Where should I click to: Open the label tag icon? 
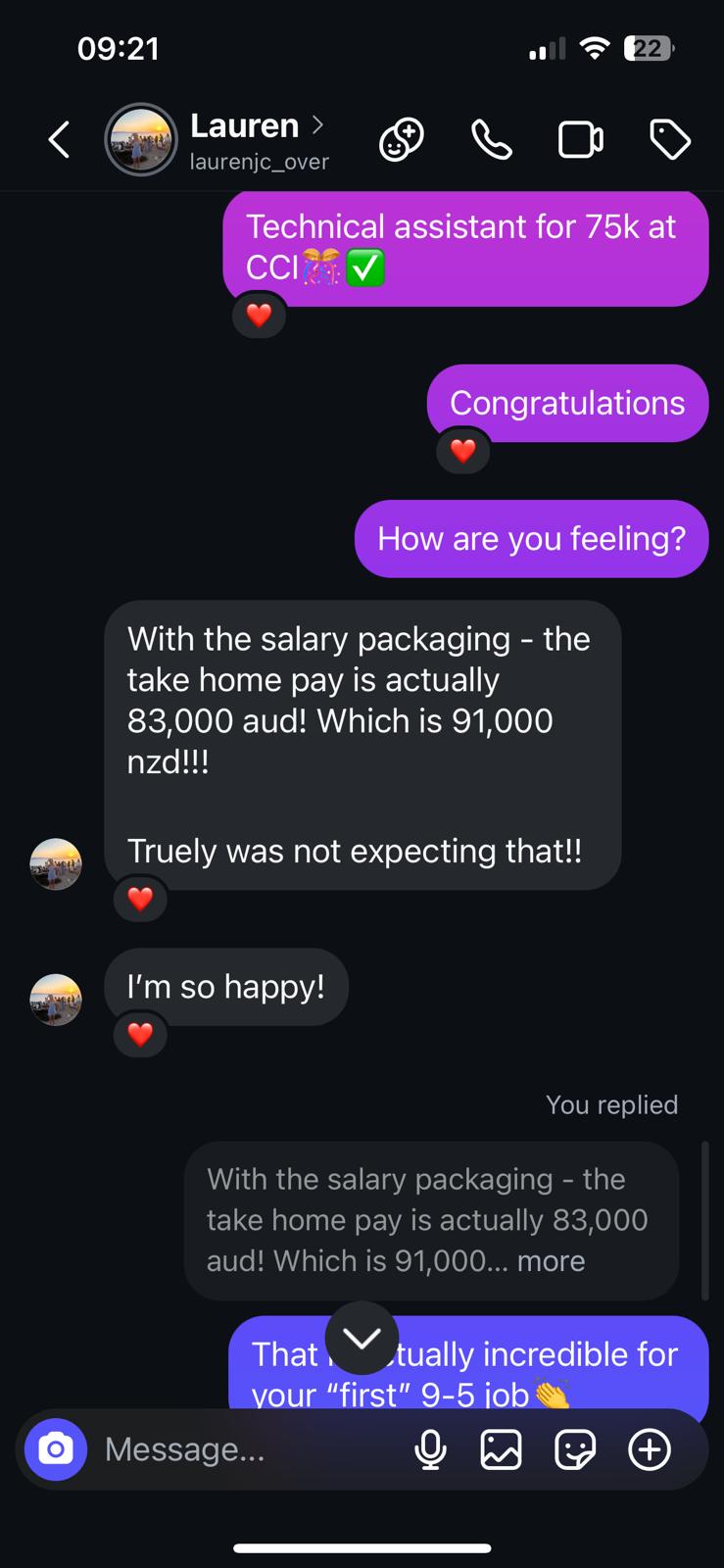pos(670,140)
